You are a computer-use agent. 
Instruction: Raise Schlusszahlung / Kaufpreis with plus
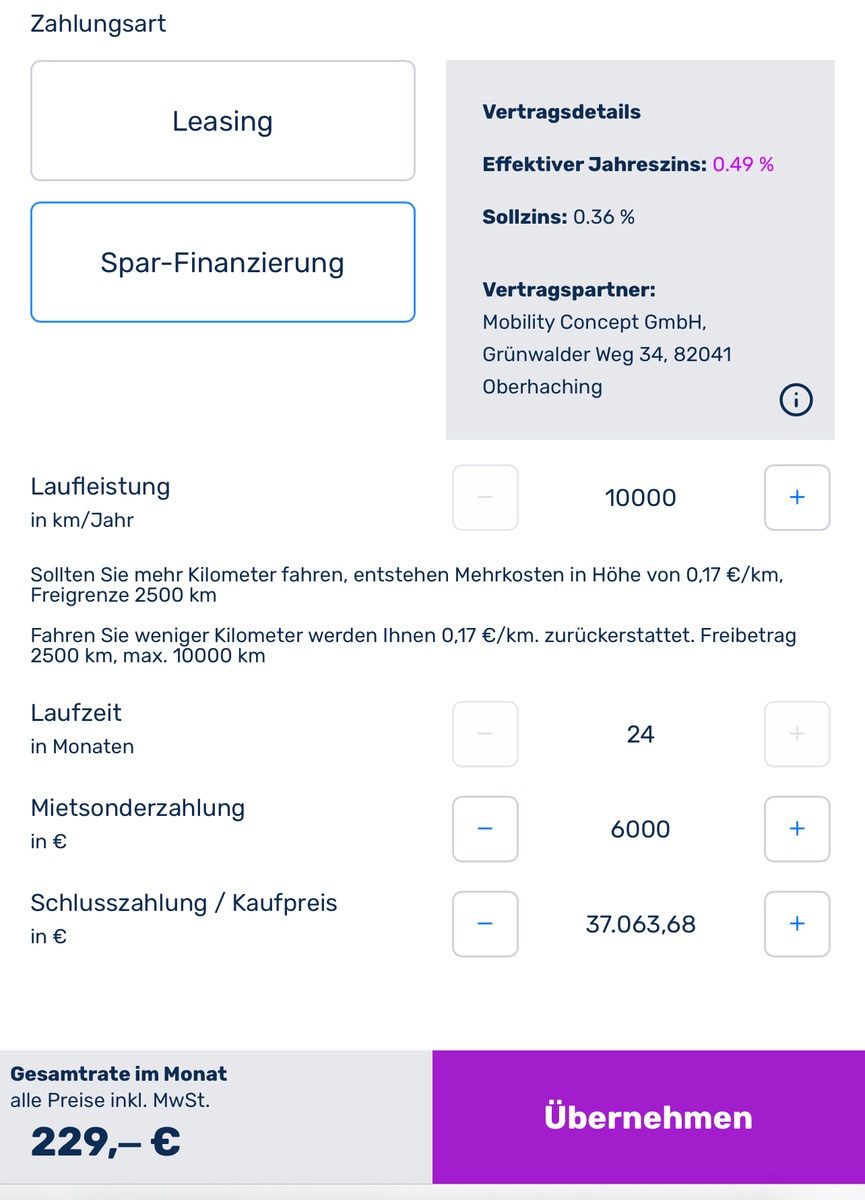pos(797,924)
